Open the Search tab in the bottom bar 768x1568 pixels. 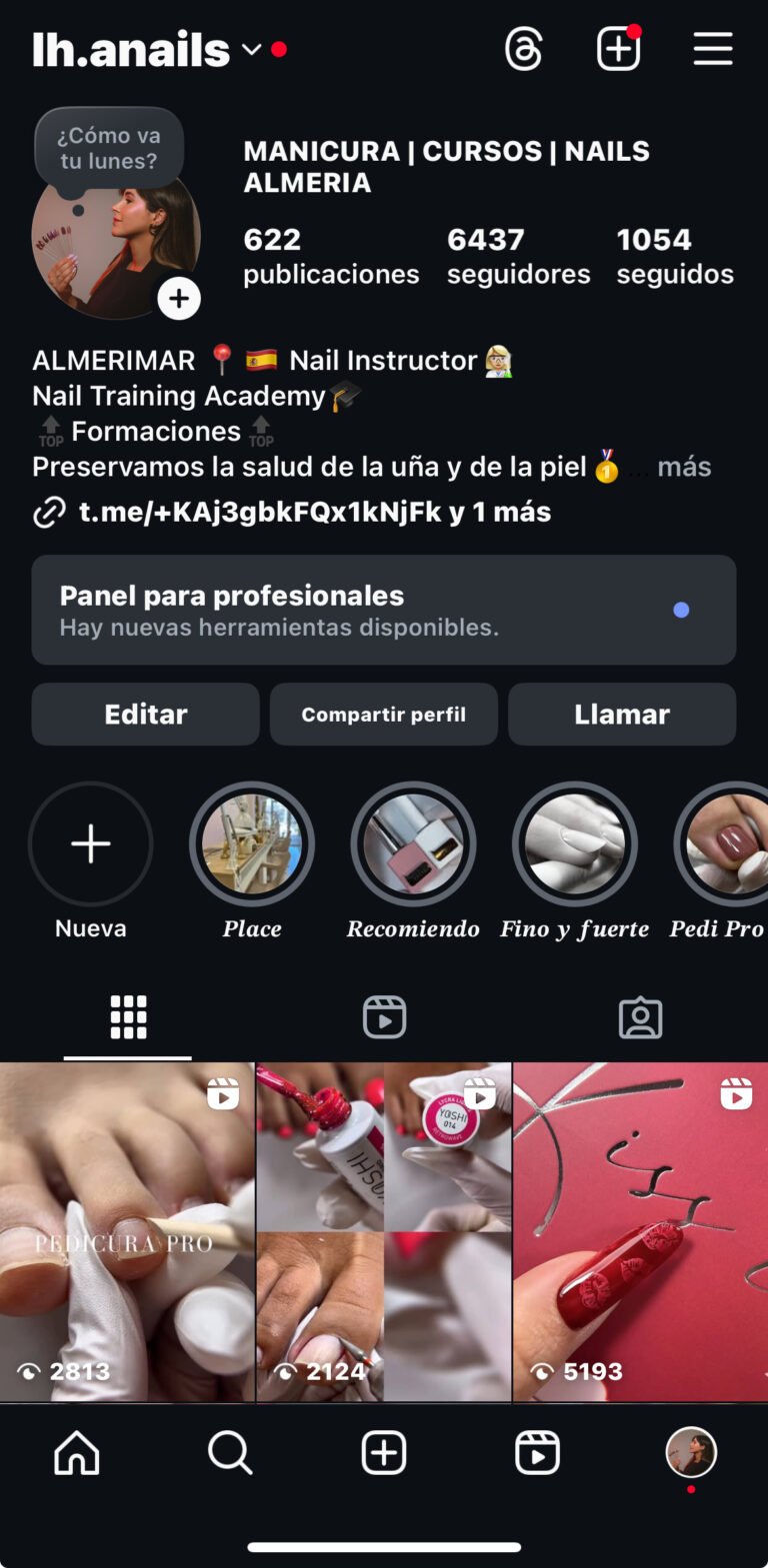pos(230,1453)
